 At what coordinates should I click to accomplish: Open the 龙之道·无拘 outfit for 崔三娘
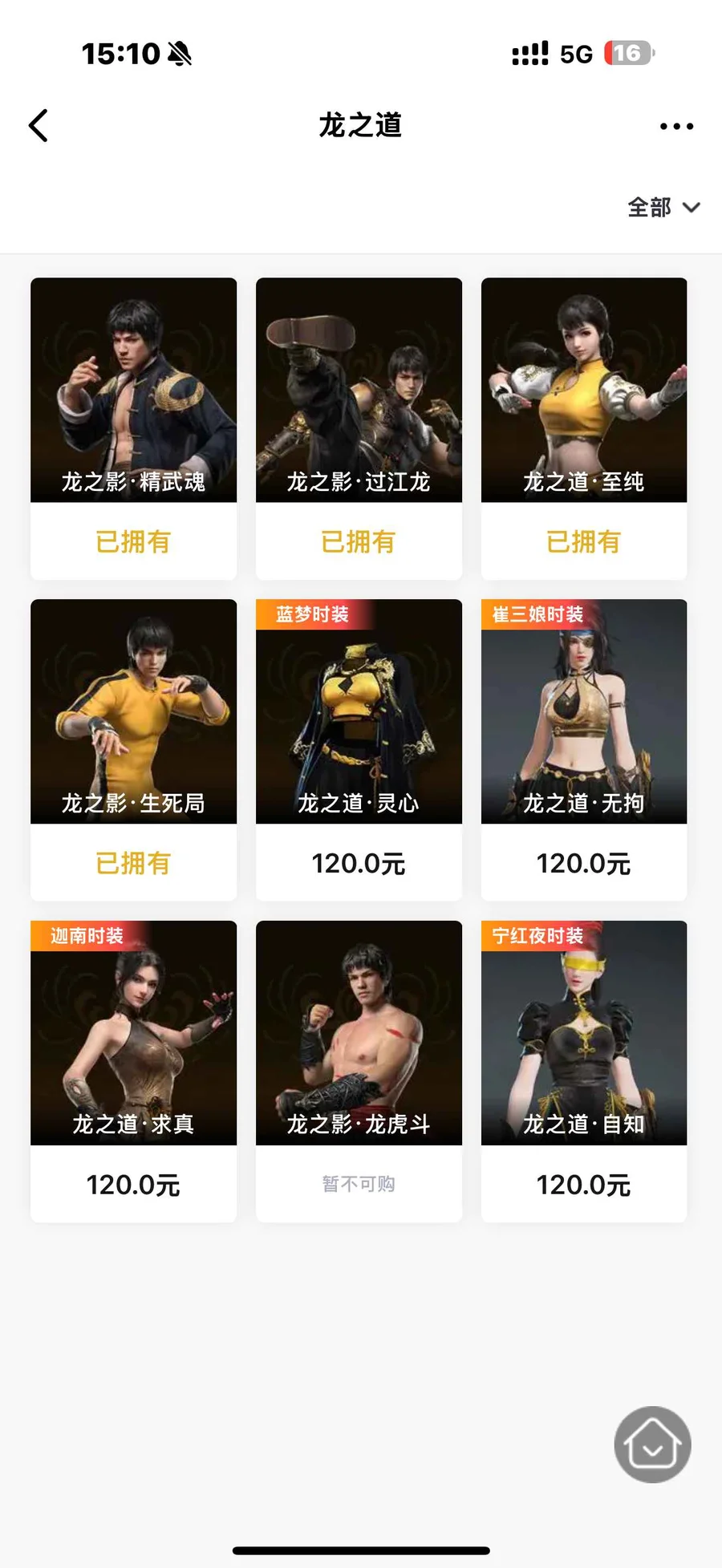584,712
